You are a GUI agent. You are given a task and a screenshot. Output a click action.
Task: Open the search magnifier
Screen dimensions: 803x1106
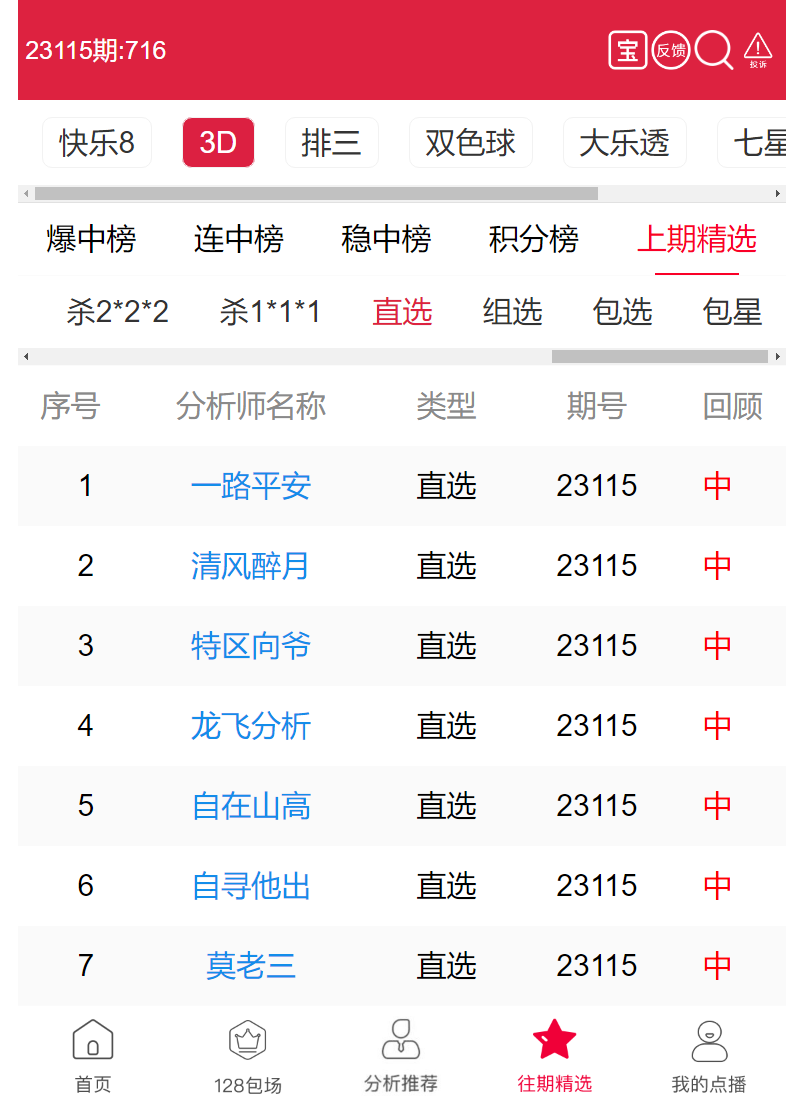(714, 50)
